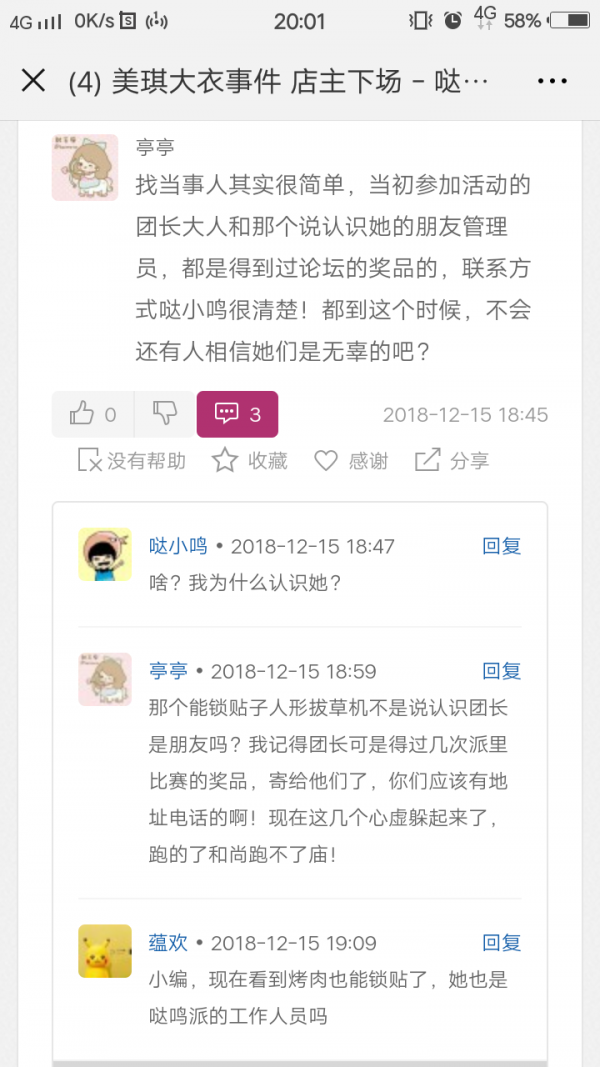600x1067 pixels.
Task: Open 亭亭's username link in the comment
Action: tap(168, 671)
